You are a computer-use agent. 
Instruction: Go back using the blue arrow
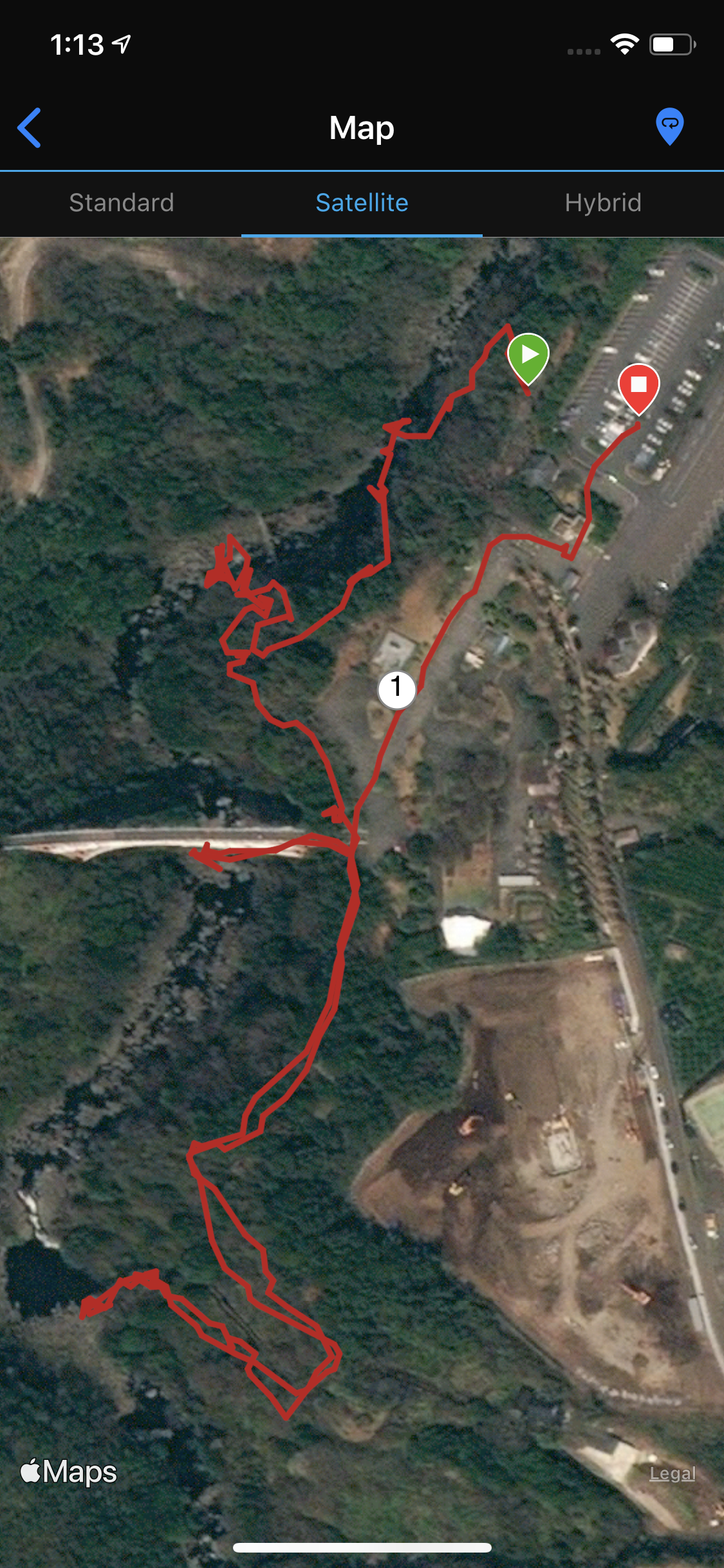[x=30, y=127]
